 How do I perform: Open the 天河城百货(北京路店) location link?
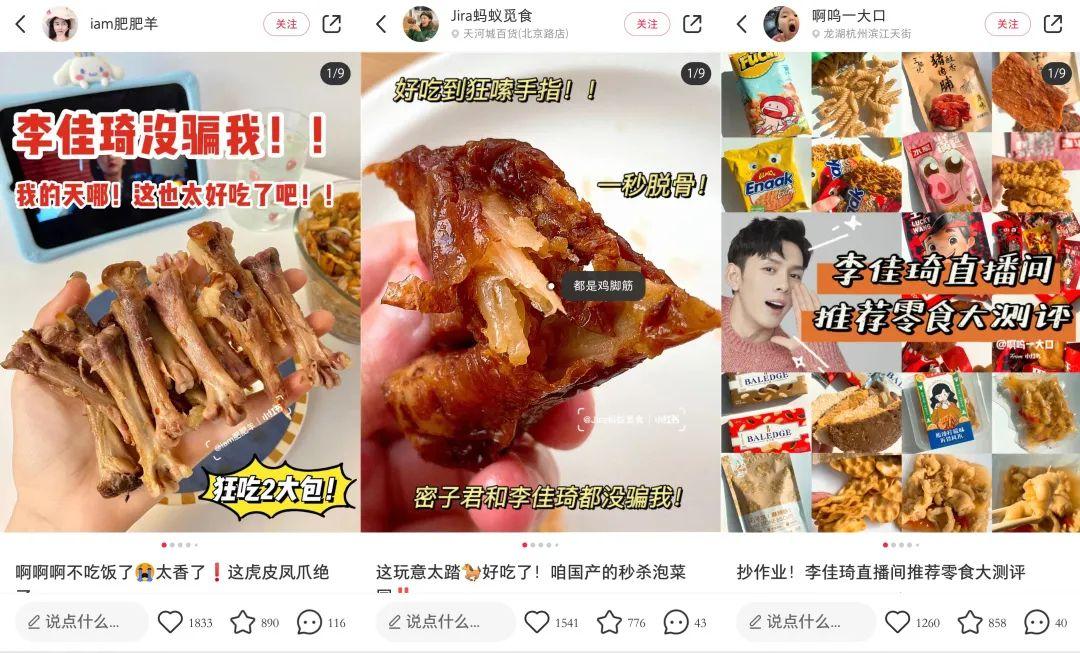510,34
